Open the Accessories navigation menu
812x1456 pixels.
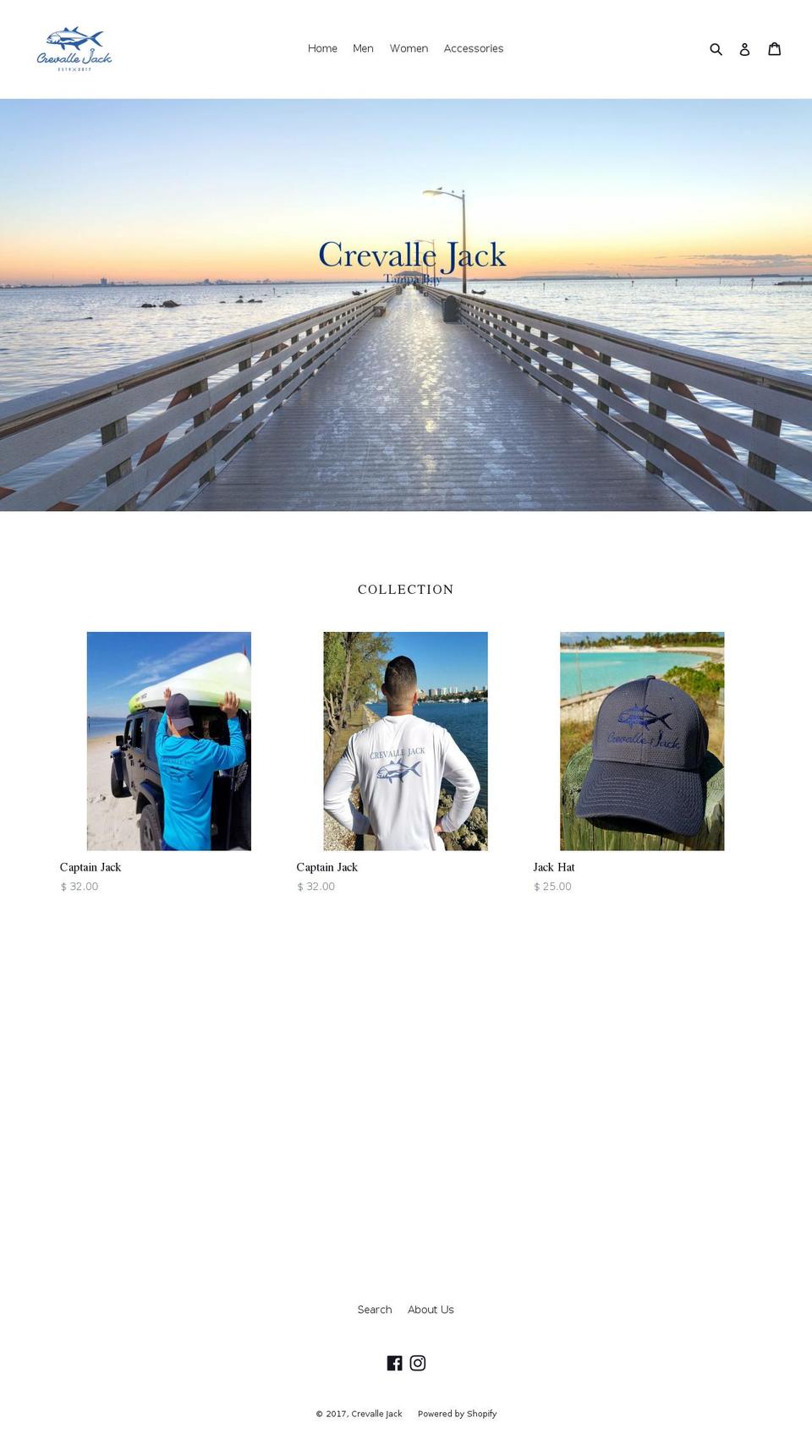(x=474, y=48)
